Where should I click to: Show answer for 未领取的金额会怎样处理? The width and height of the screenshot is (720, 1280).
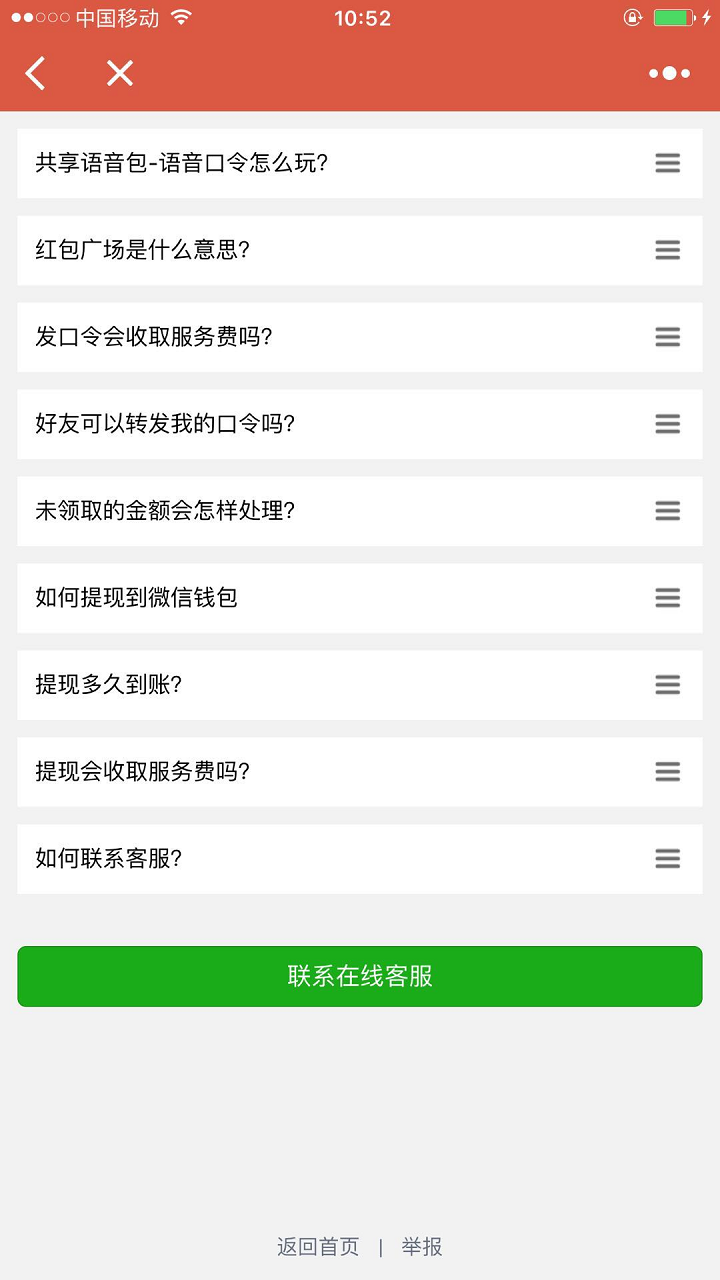coord(360,511)
